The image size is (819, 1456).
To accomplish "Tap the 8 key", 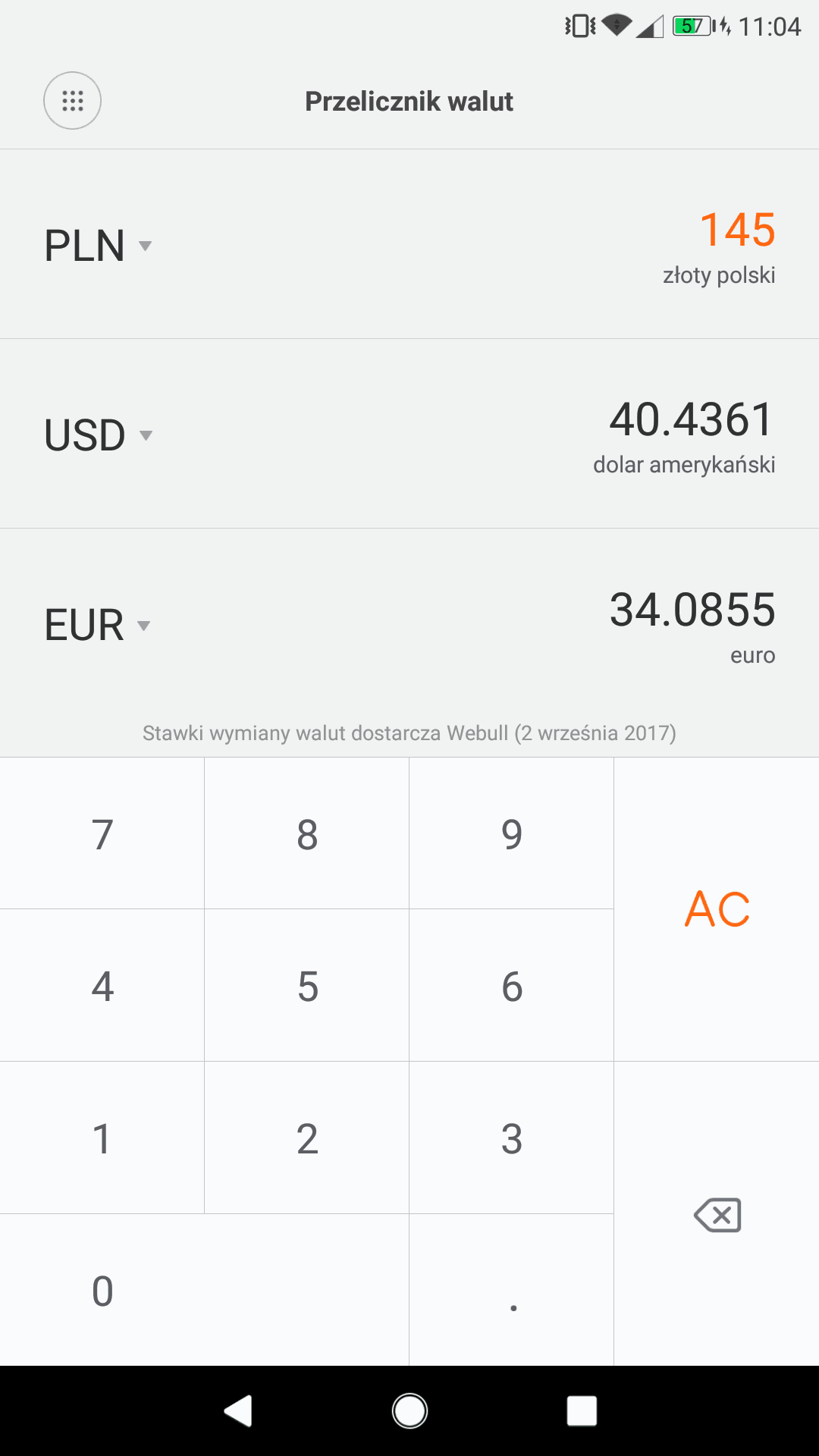I will coord(307,833).
